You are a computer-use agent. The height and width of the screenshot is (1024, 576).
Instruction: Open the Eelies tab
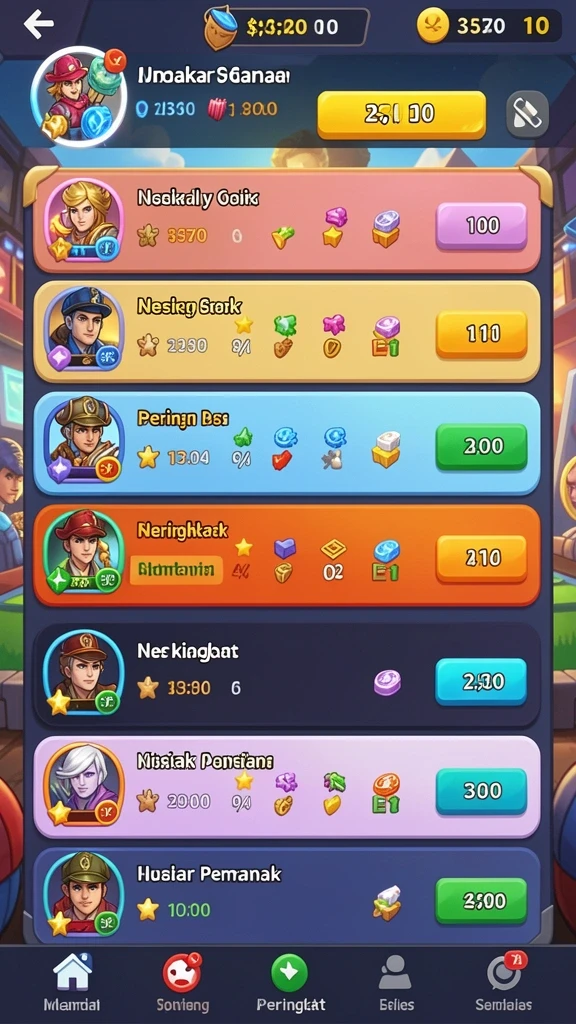[396, 982]
